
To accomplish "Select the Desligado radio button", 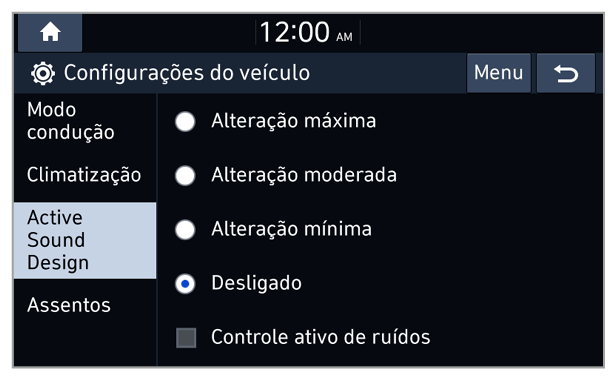I will click(185, 284).
